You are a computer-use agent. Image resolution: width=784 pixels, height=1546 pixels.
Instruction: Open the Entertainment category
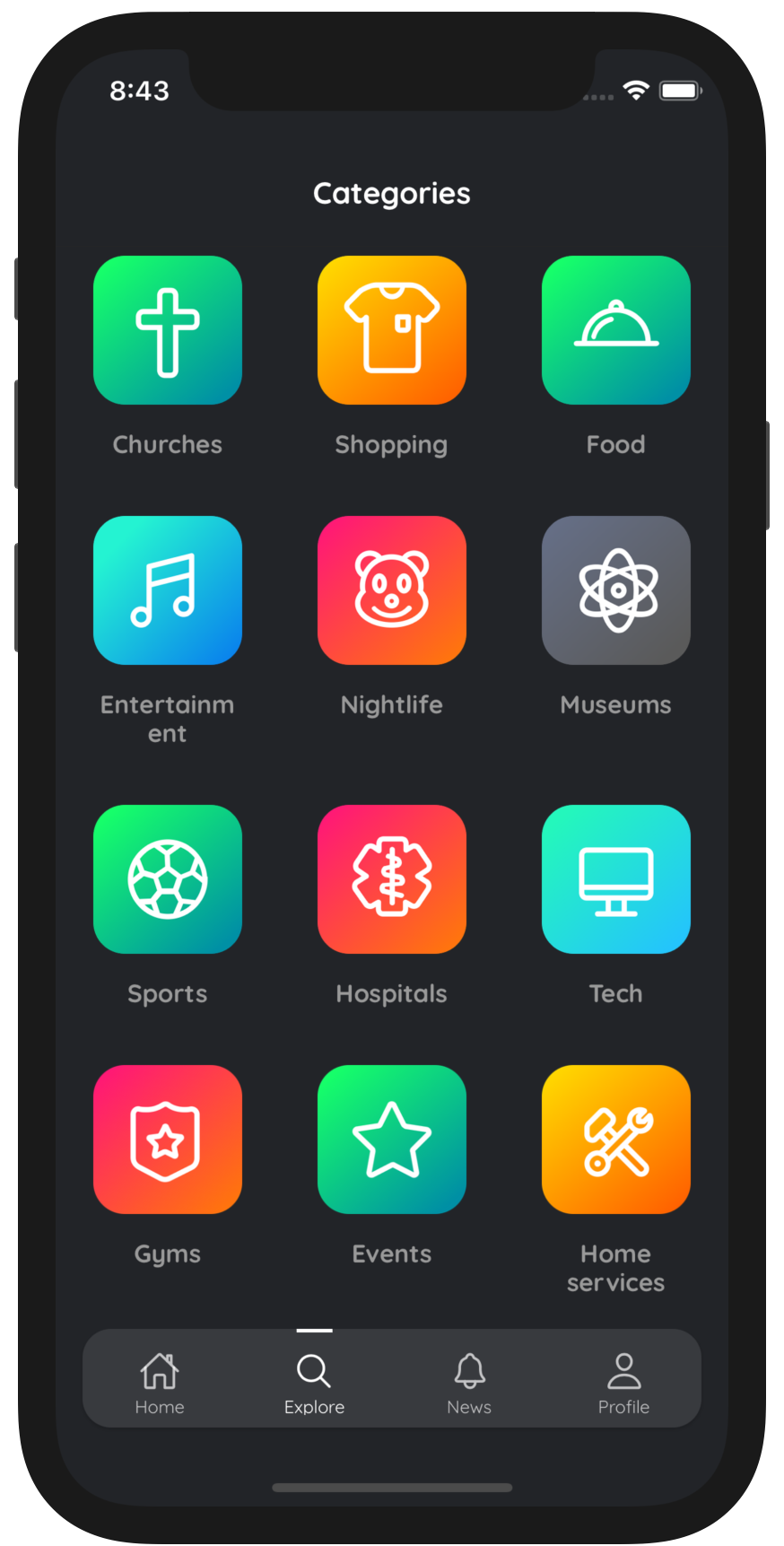(168, 590)
